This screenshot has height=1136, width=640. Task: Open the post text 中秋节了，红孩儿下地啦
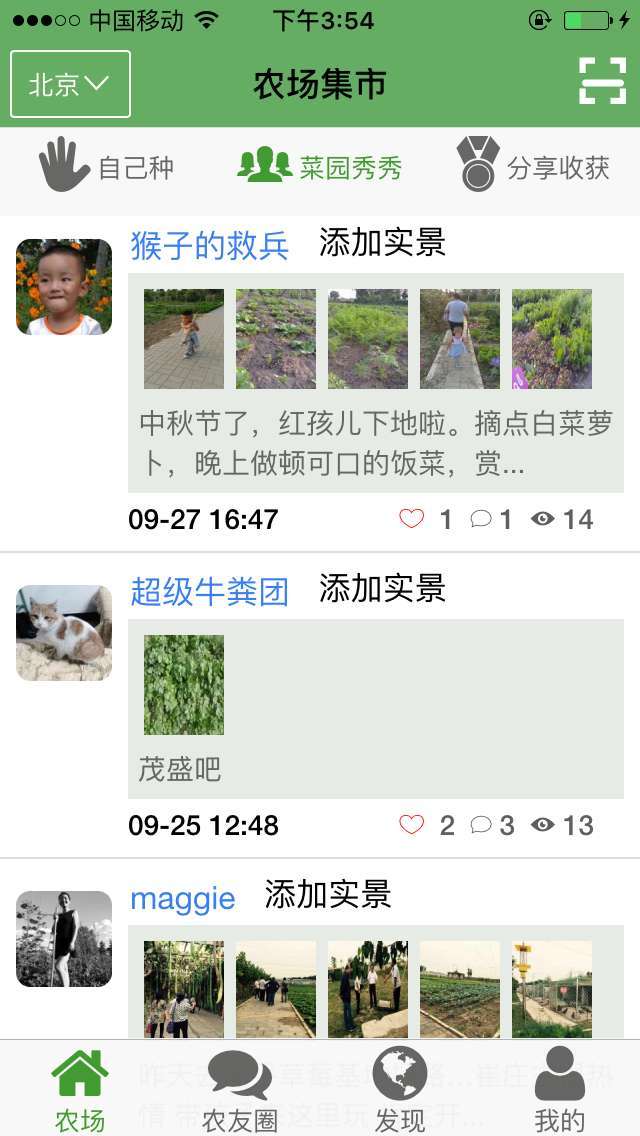click(x=375, y=444)
